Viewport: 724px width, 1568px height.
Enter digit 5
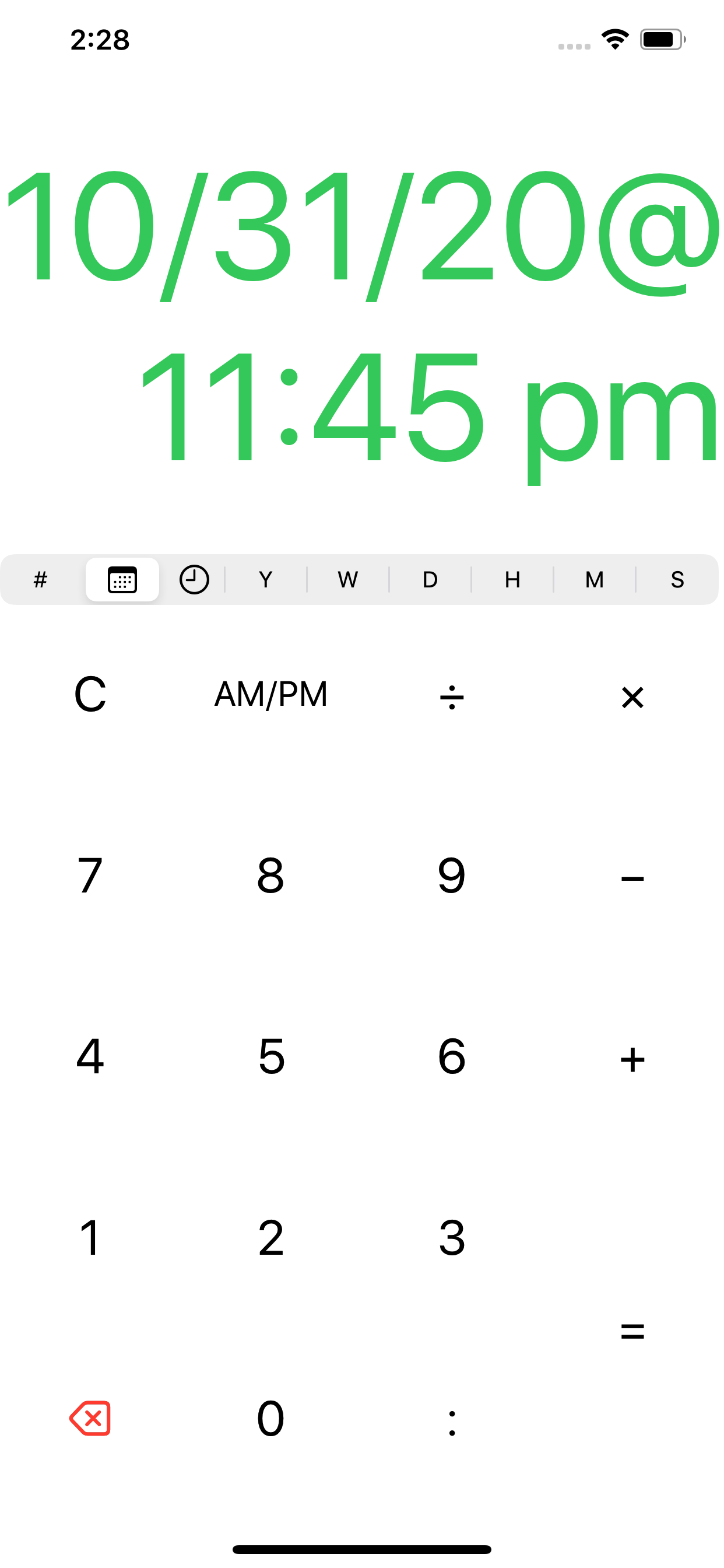pos(270,1056)
